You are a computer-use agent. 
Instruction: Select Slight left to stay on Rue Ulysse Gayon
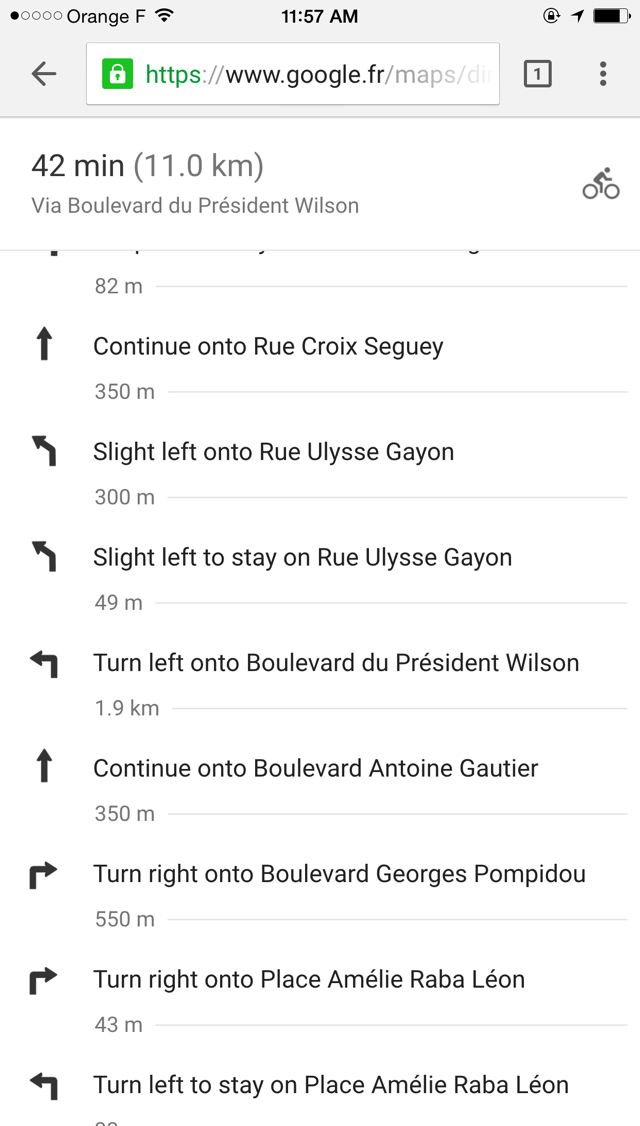click(302, 558)
